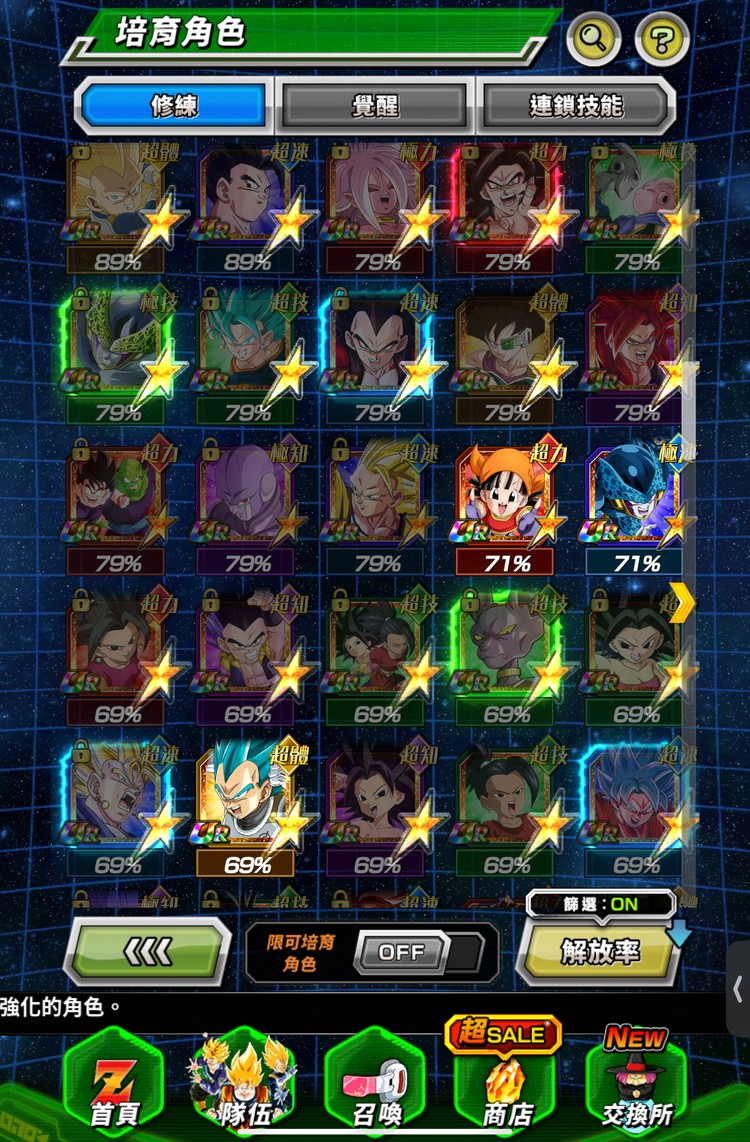Go back with the green arrows button
The image size is (750, 1142).
(148, 950)
